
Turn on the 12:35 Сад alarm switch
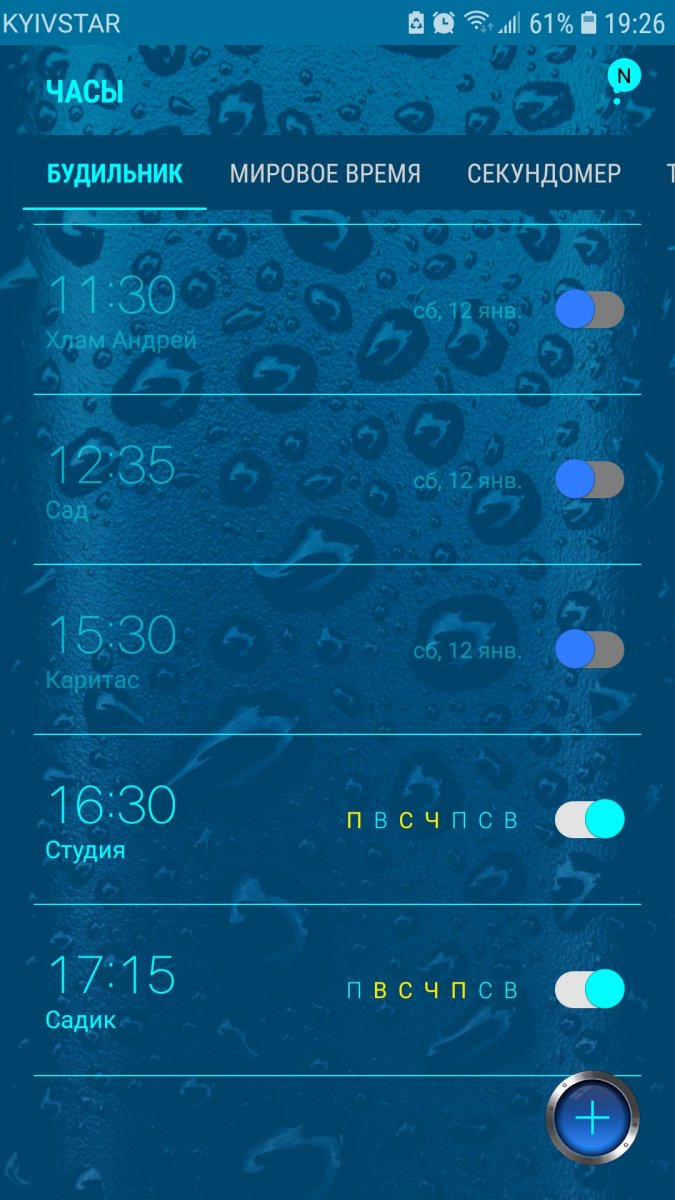tap(590, 480)
